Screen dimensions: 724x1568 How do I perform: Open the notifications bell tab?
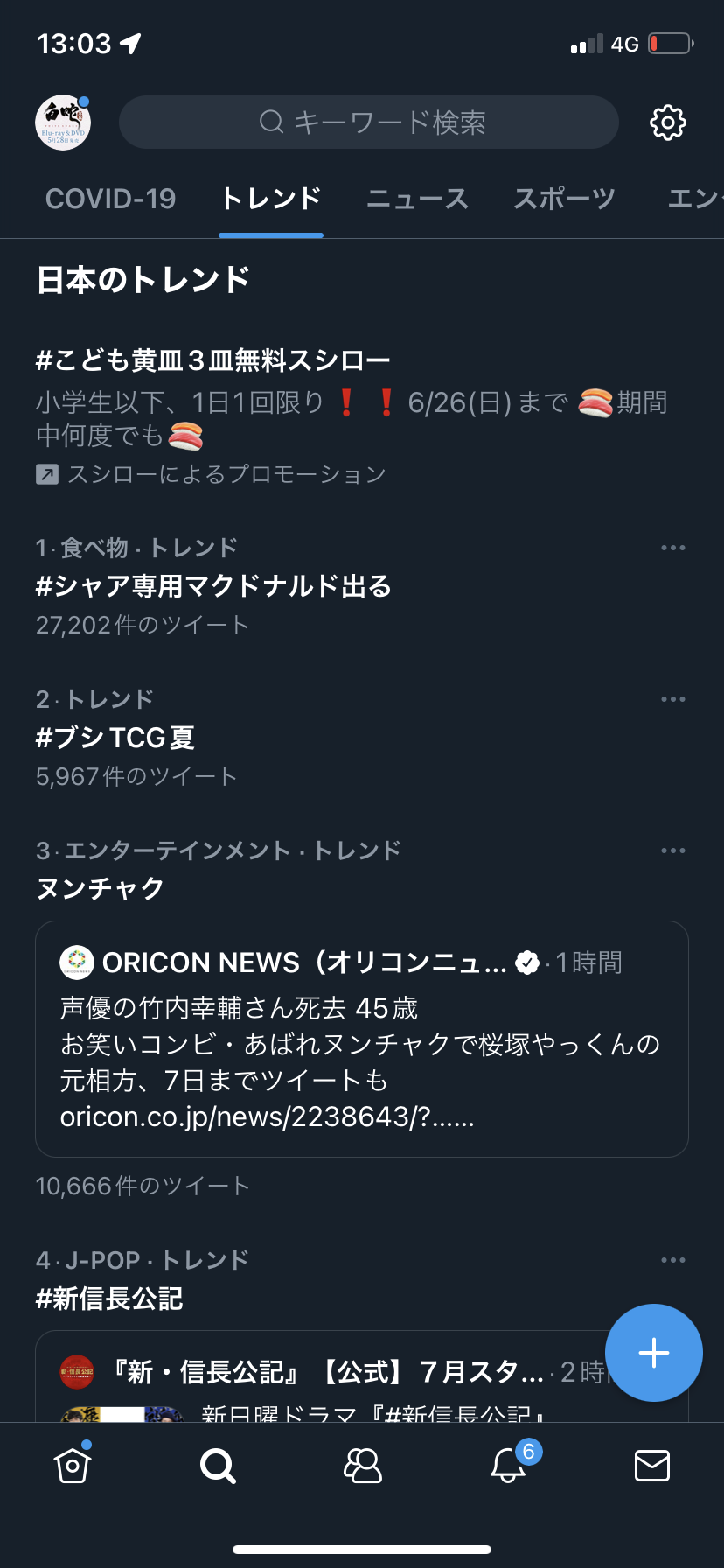508,1465
